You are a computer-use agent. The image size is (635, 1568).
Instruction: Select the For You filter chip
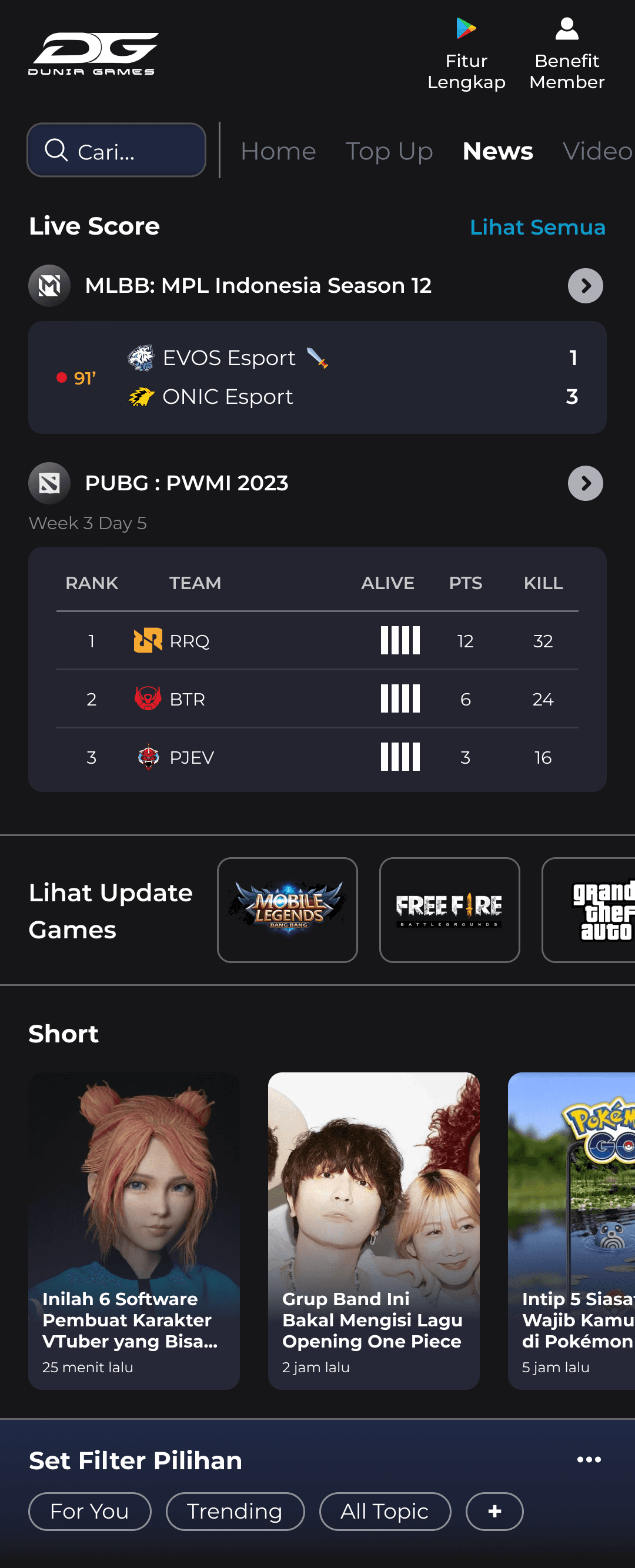(89, 1511)
